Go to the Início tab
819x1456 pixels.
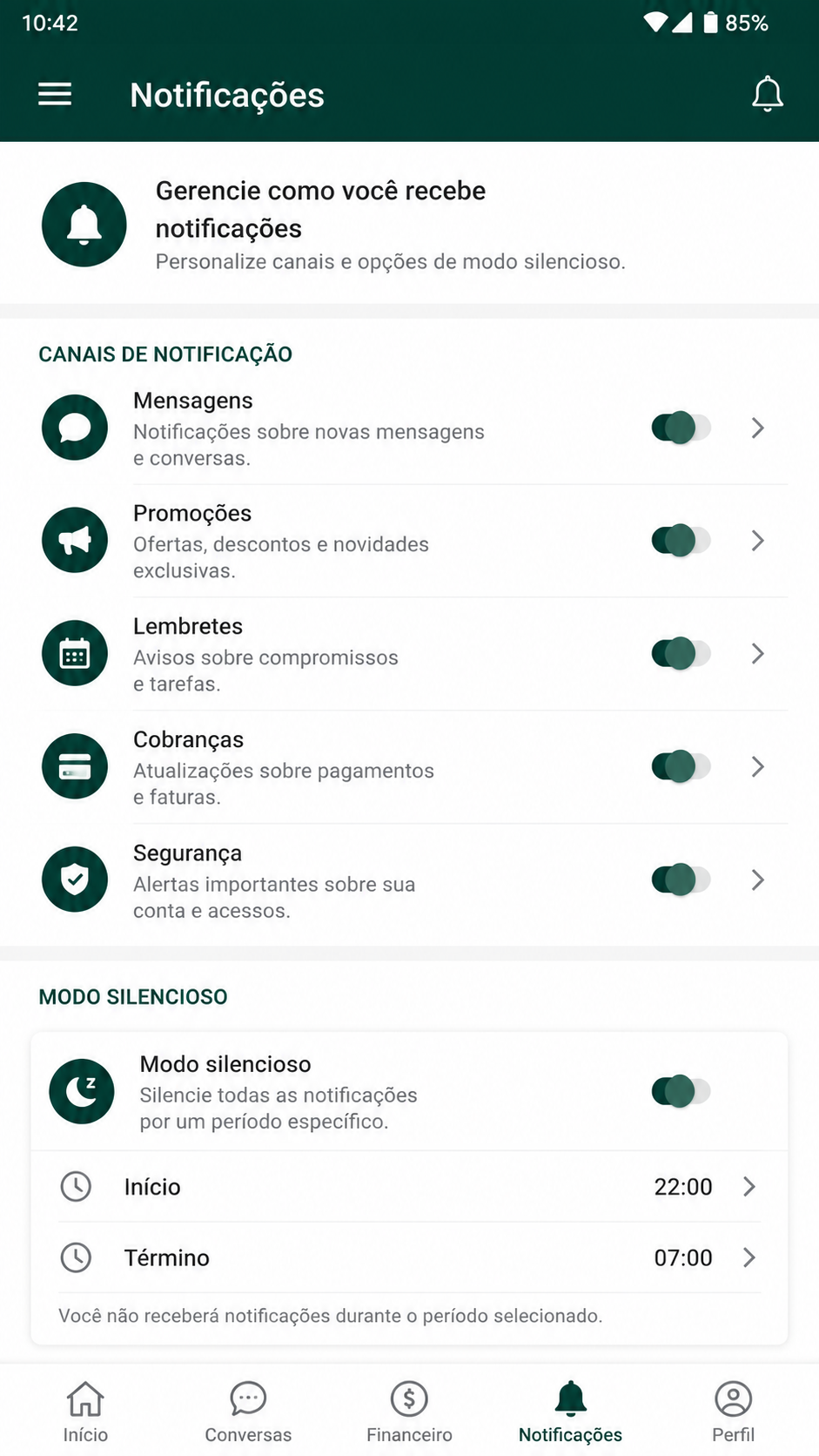click(x=85, y=1412)
